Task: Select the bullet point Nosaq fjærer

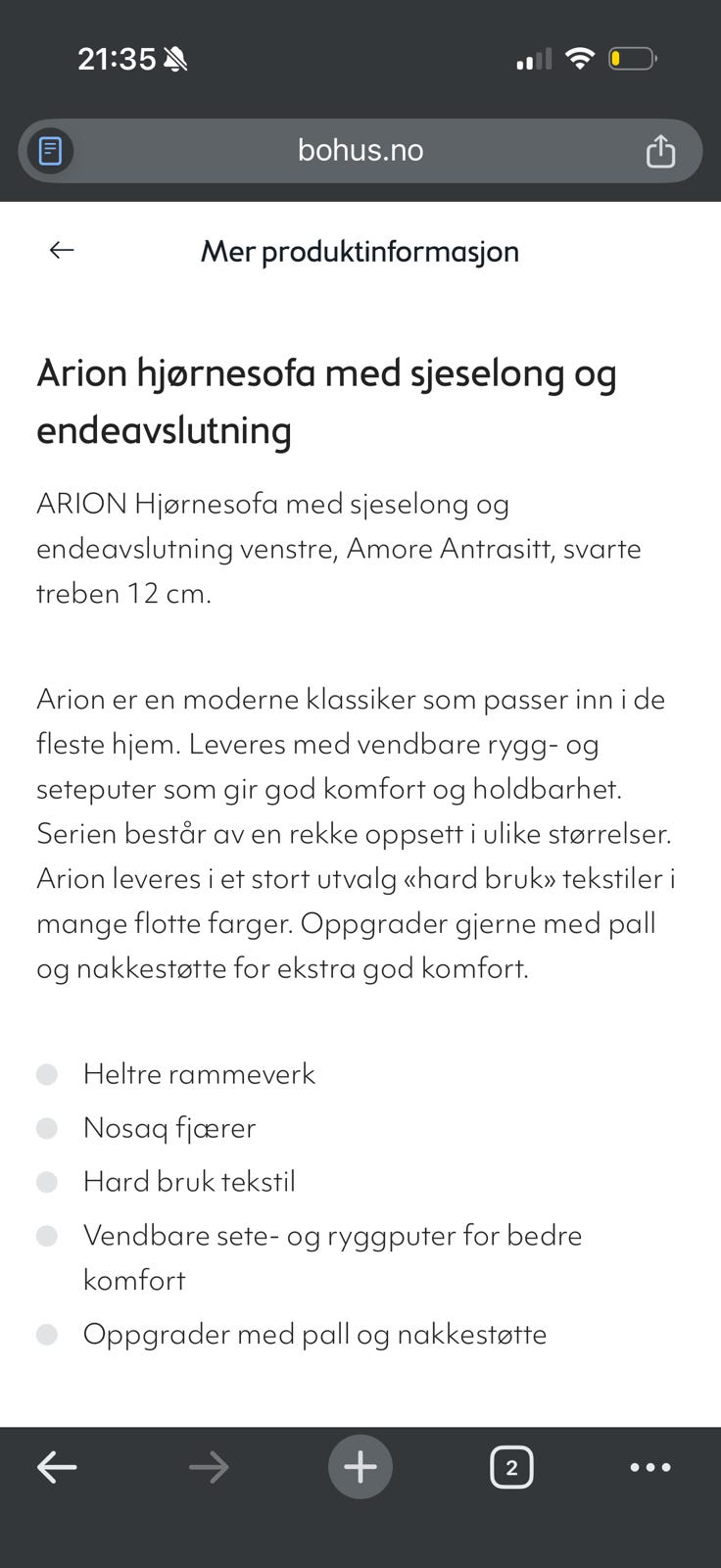Action: [168, 1128]
